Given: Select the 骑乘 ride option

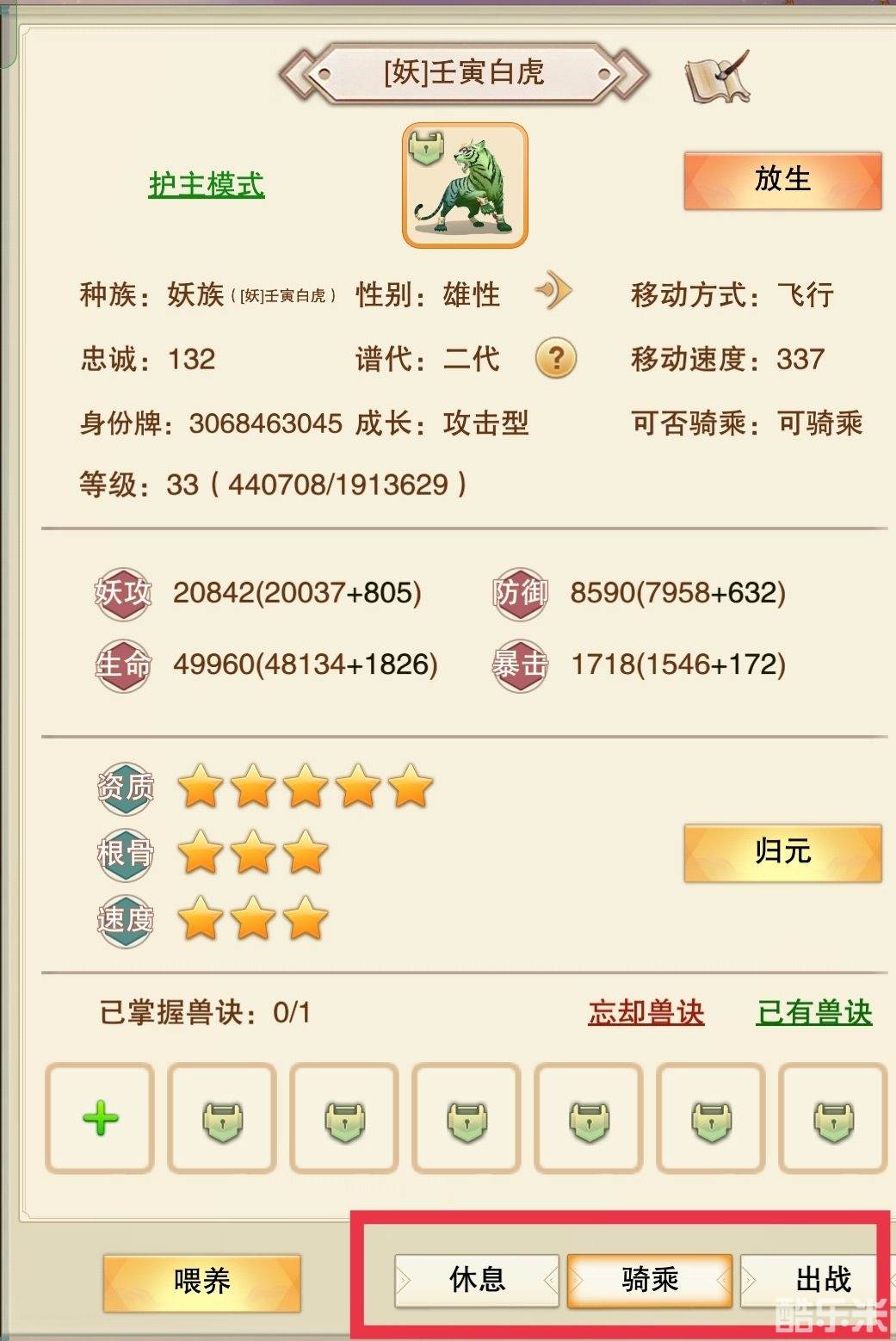Looking at the screenshot, I should point(650,1280).
